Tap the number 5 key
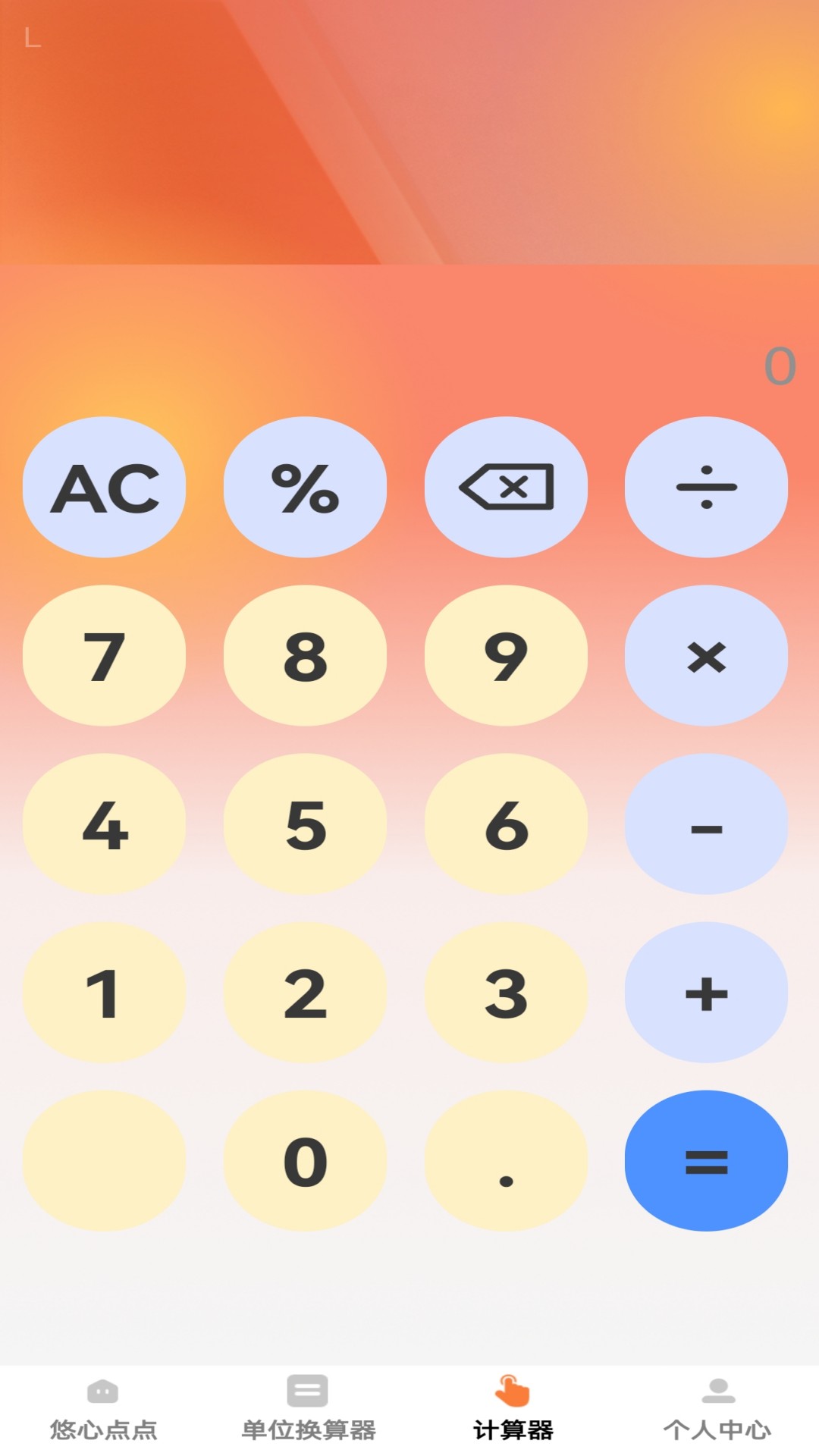The image size is (819, 1456). click(305, 824)
